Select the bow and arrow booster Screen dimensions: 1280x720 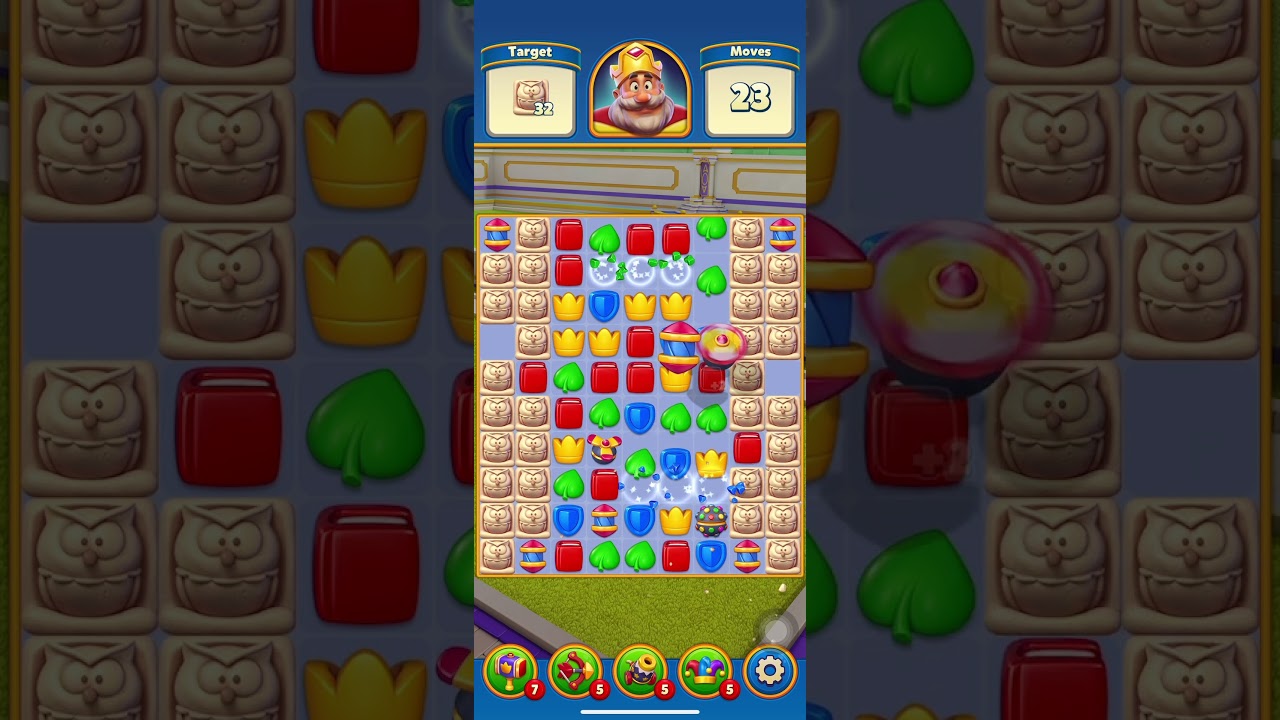(x=576, y=671)
